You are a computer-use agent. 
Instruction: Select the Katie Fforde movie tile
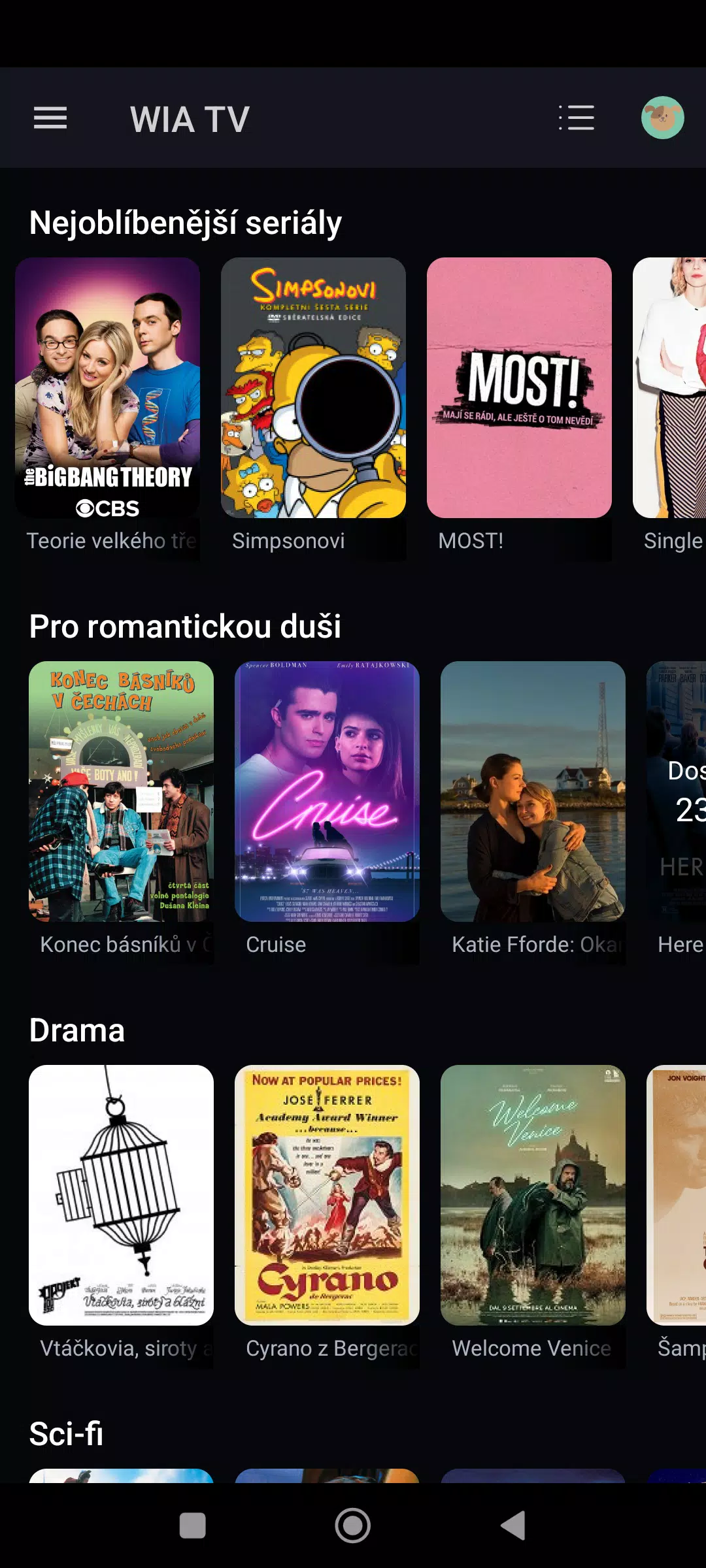tap(533, 791)
